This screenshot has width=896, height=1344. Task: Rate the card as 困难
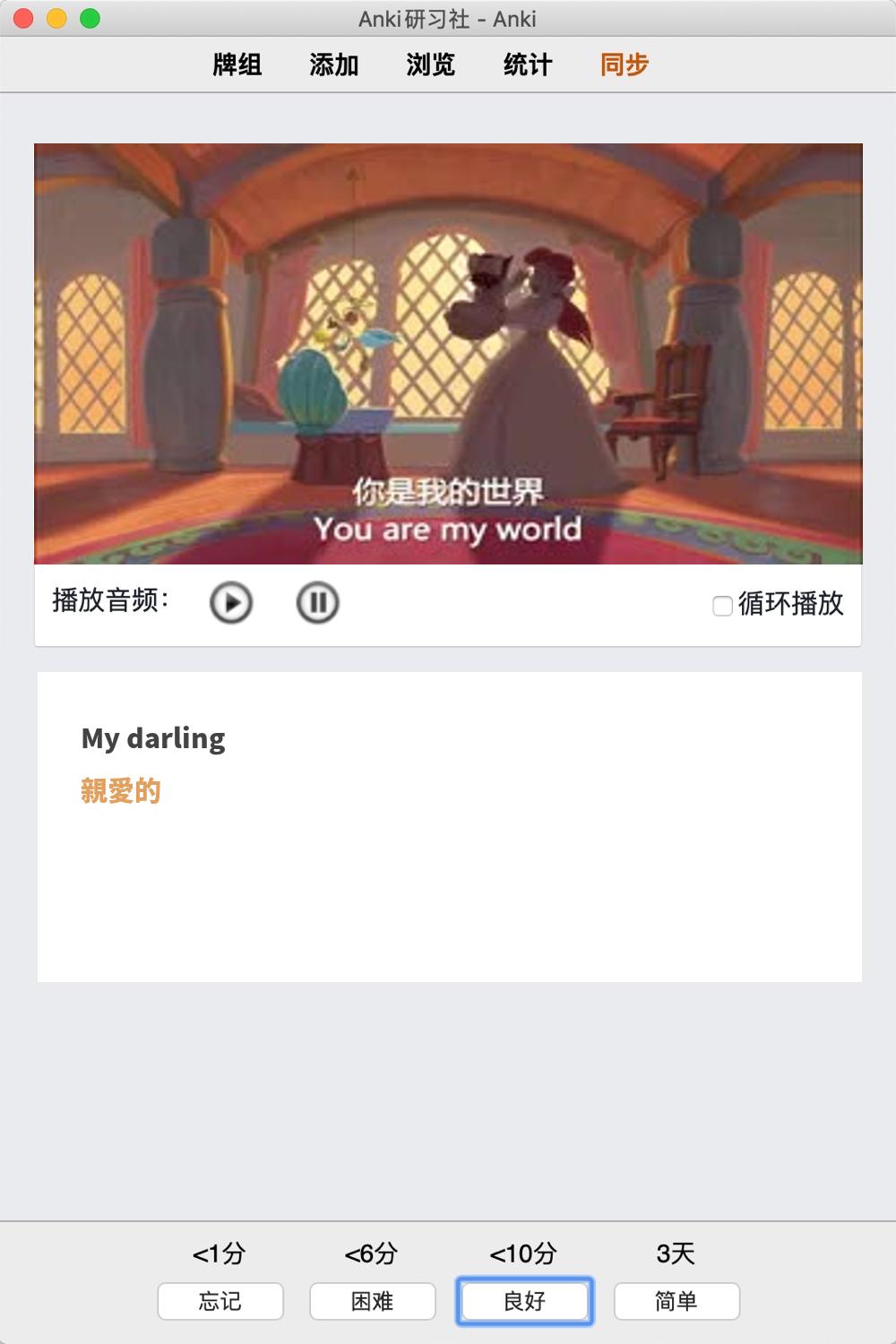[373, 1301]
